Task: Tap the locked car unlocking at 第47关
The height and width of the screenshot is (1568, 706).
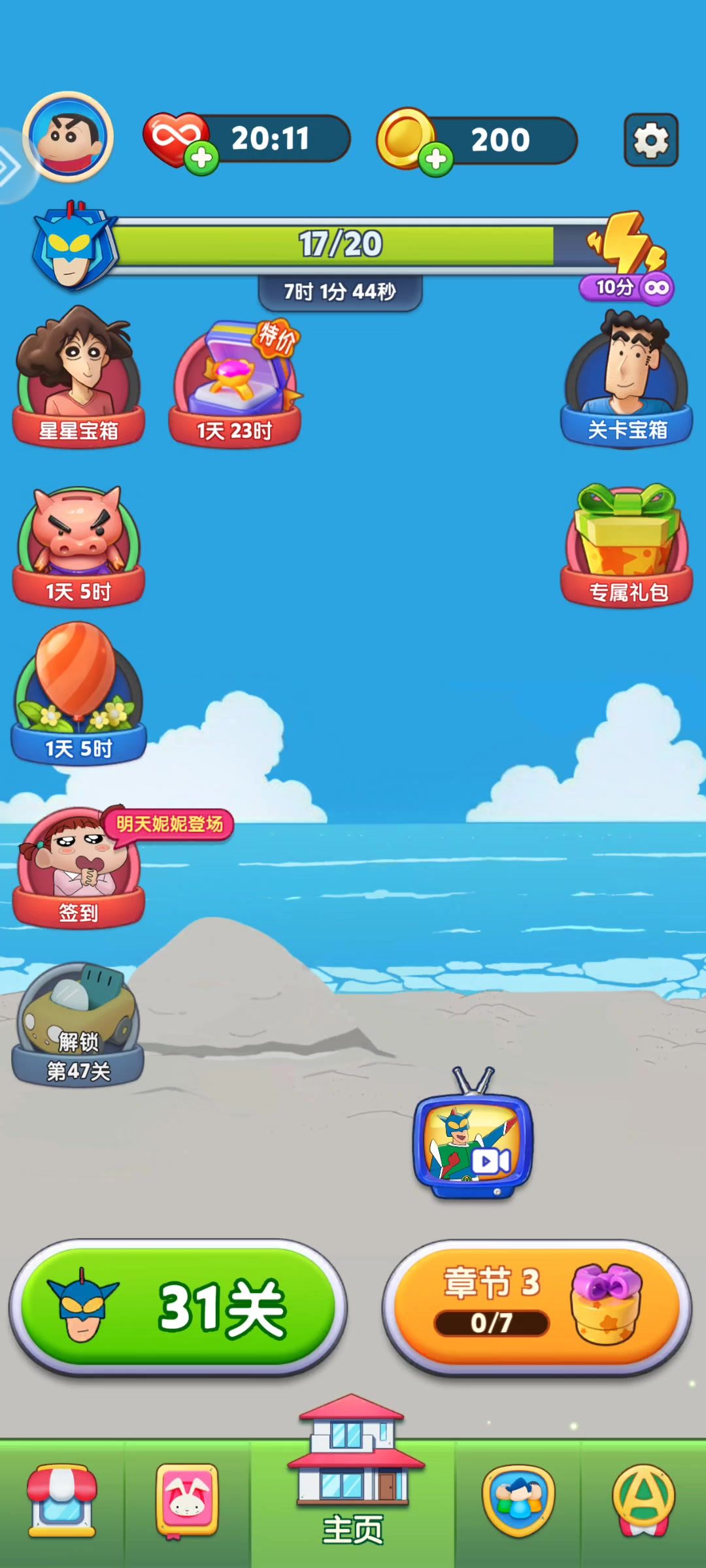Action: click(x=78, y=1024)
